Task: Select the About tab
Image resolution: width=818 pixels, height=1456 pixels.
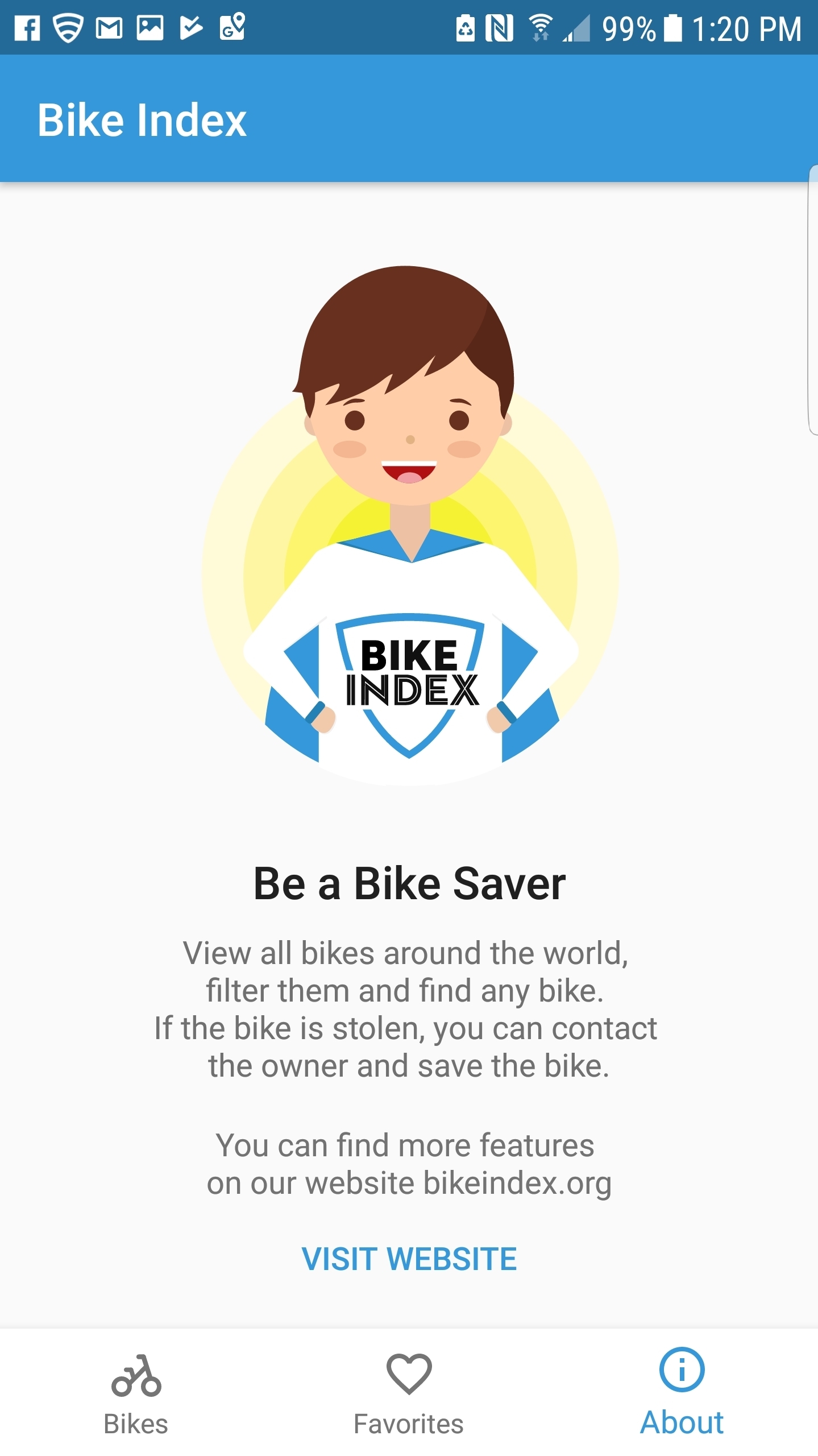Action: point(682,1392)
